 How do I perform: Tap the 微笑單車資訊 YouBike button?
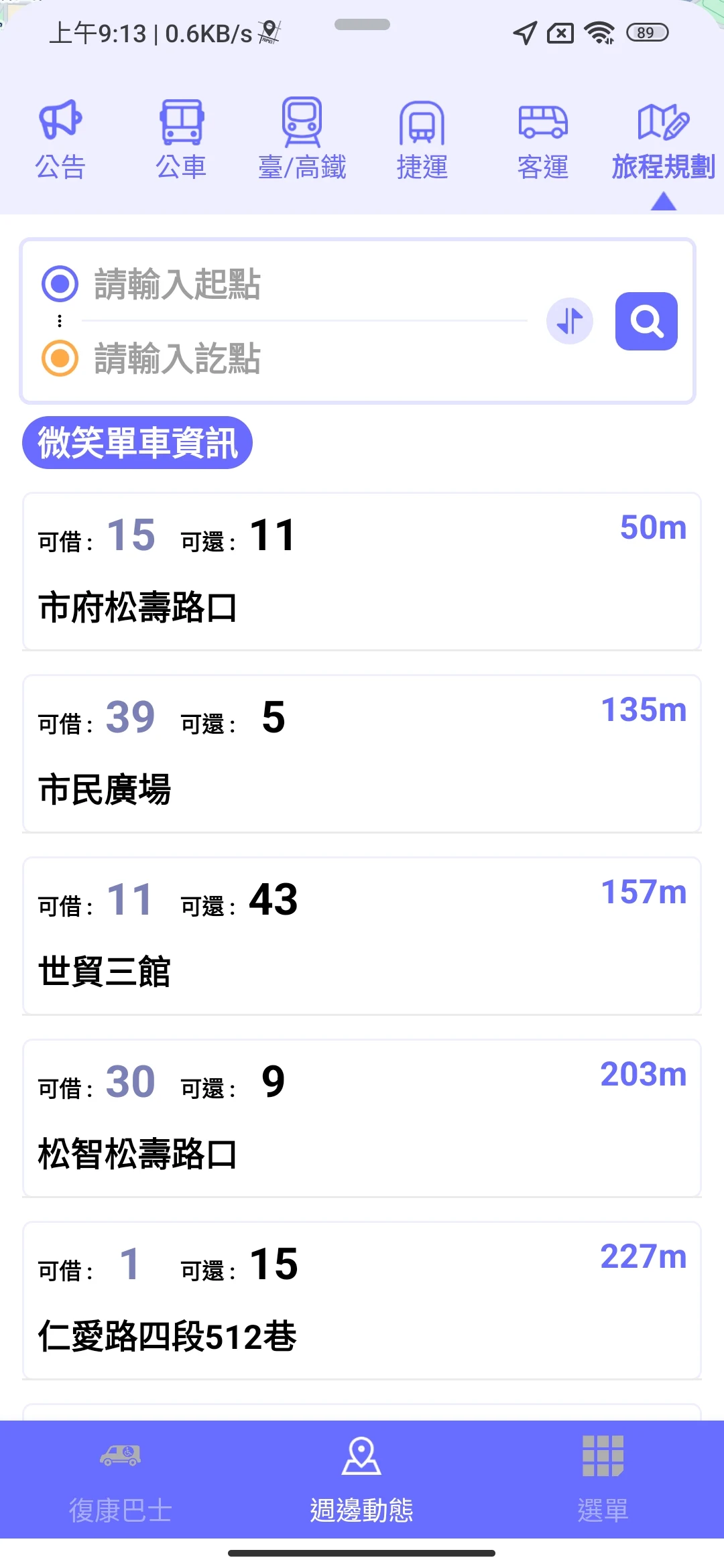[x=137, y=442]
